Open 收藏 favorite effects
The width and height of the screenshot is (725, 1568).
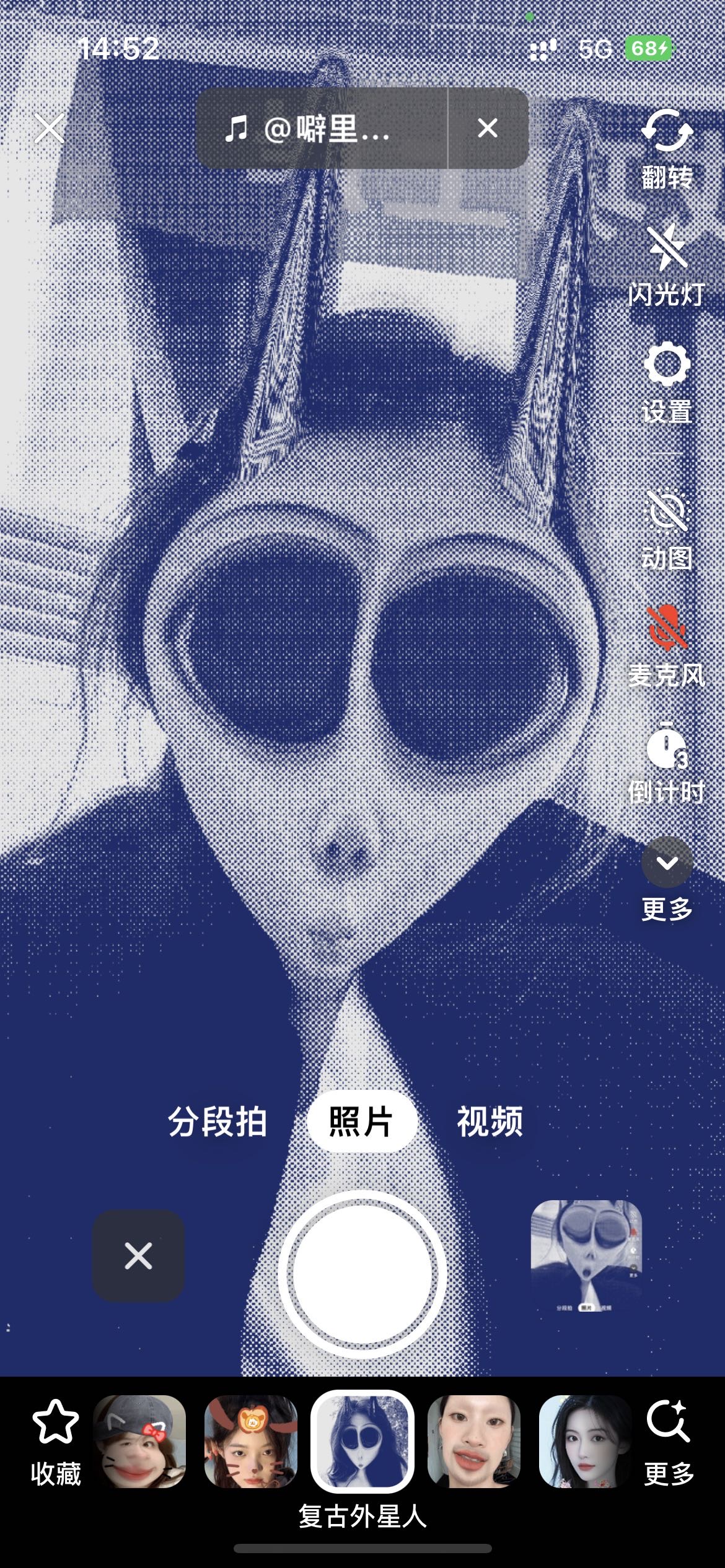click(x=56, y=1440)
